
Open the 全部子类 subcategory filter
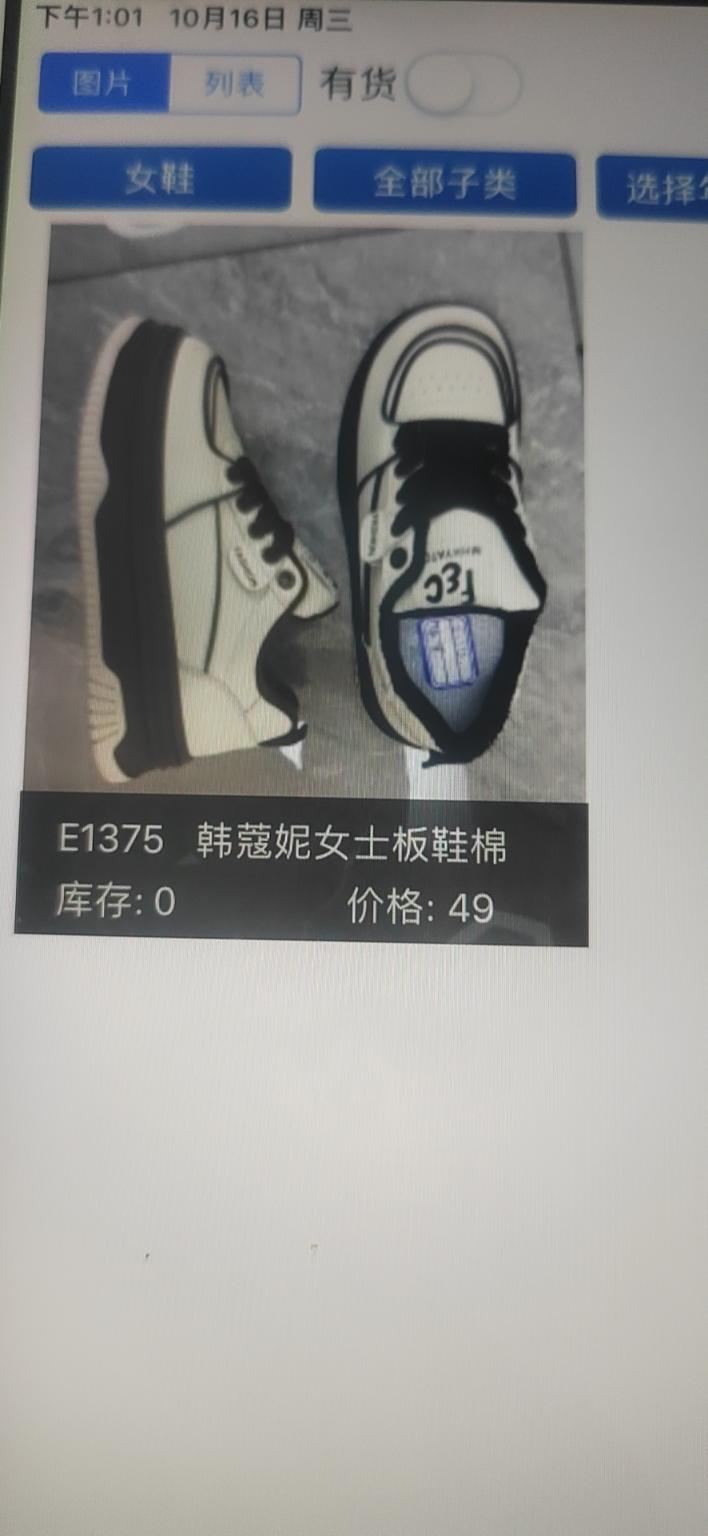click(445, 182)
